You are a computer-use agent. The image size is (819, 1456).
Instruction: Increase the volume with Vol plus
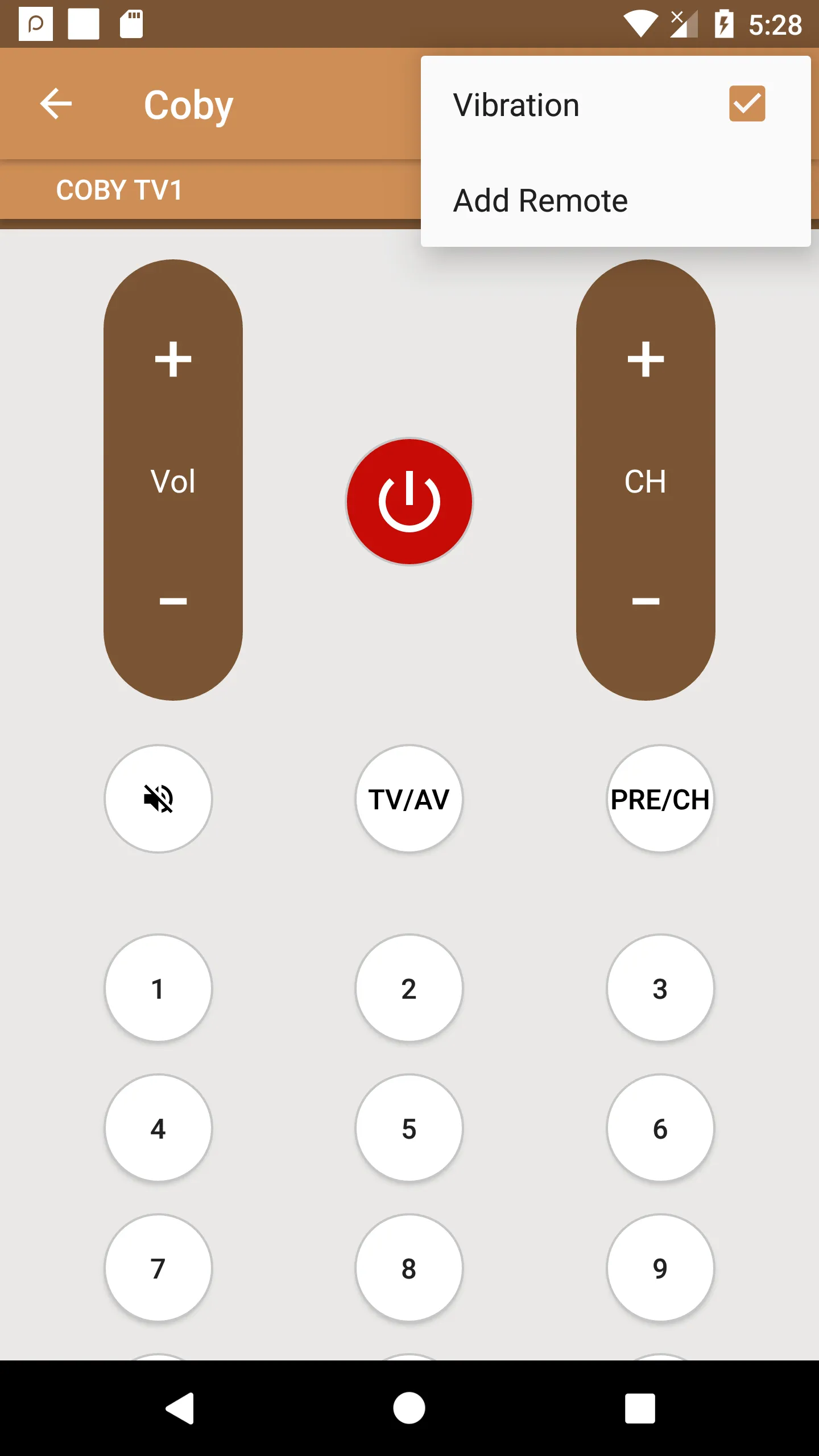pos(173,359)
